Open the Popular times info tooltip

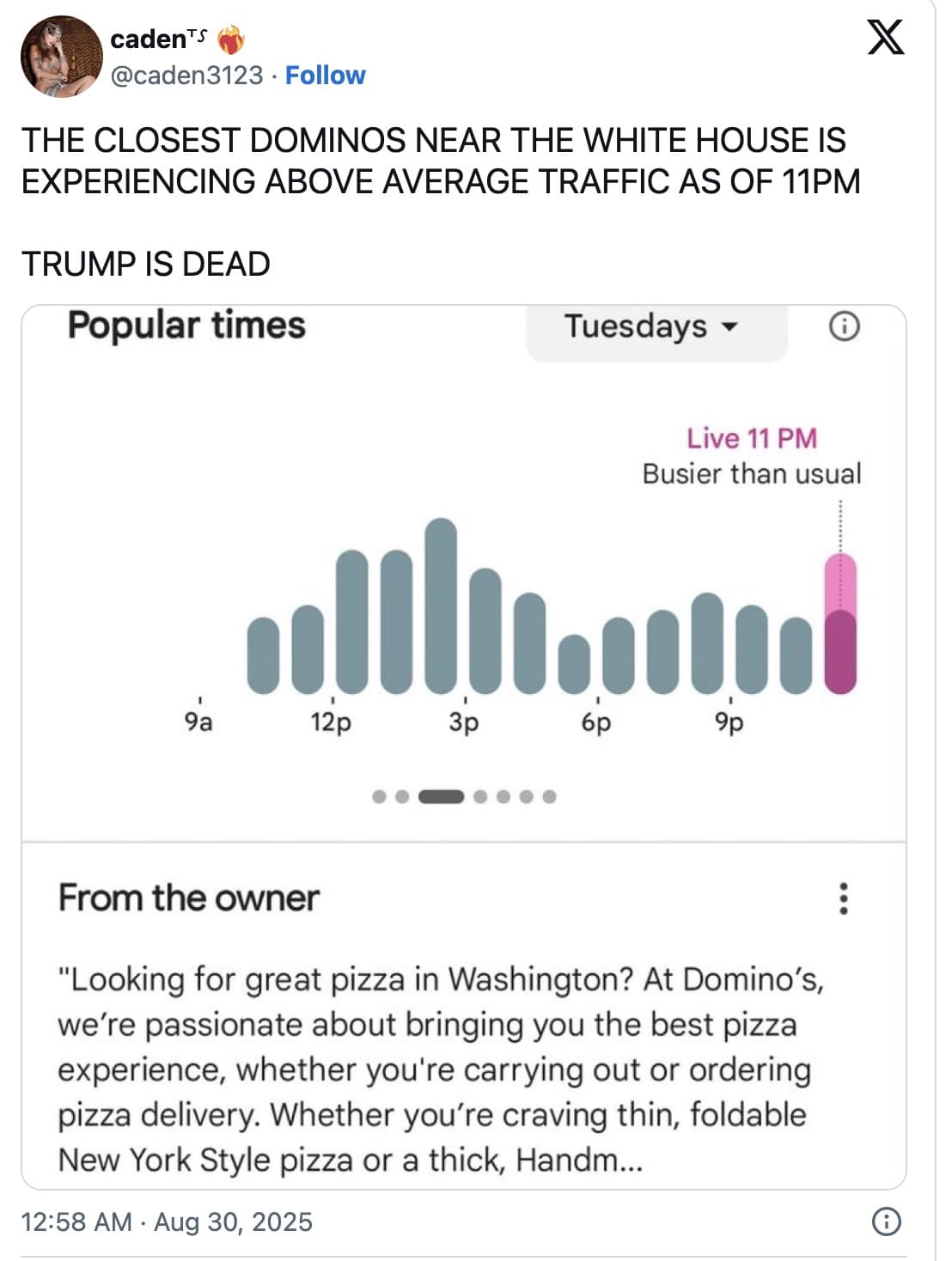click(x=845, y=327)
